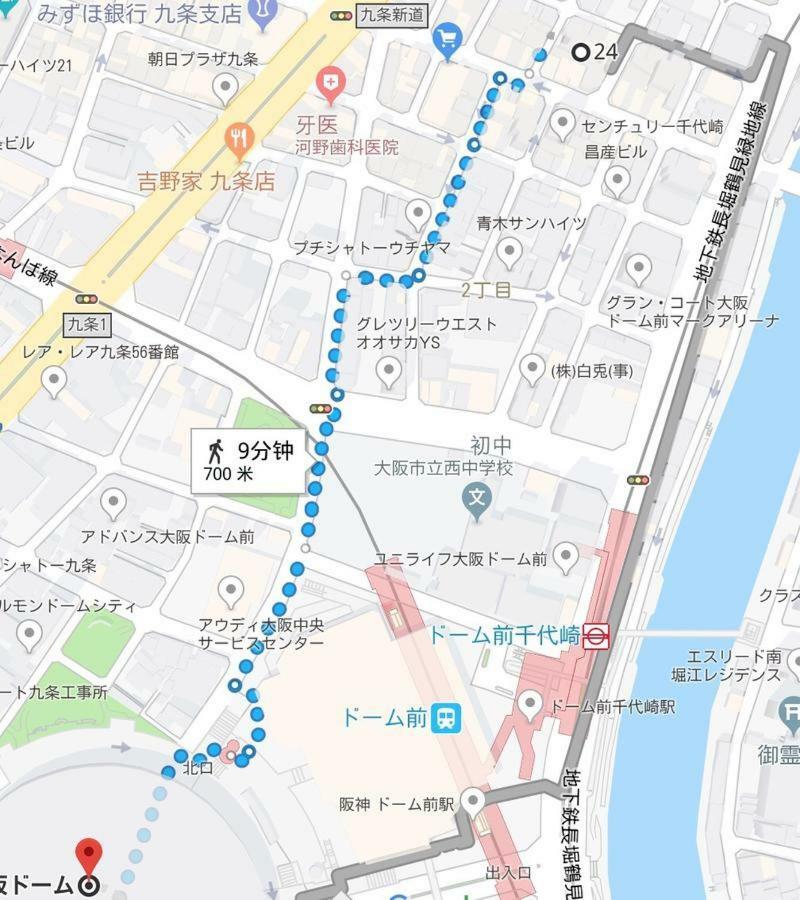Open the プチシャトーウチヤマ place pin
Image resolution: width=800 pixels, height=900 pixels.
418,213
